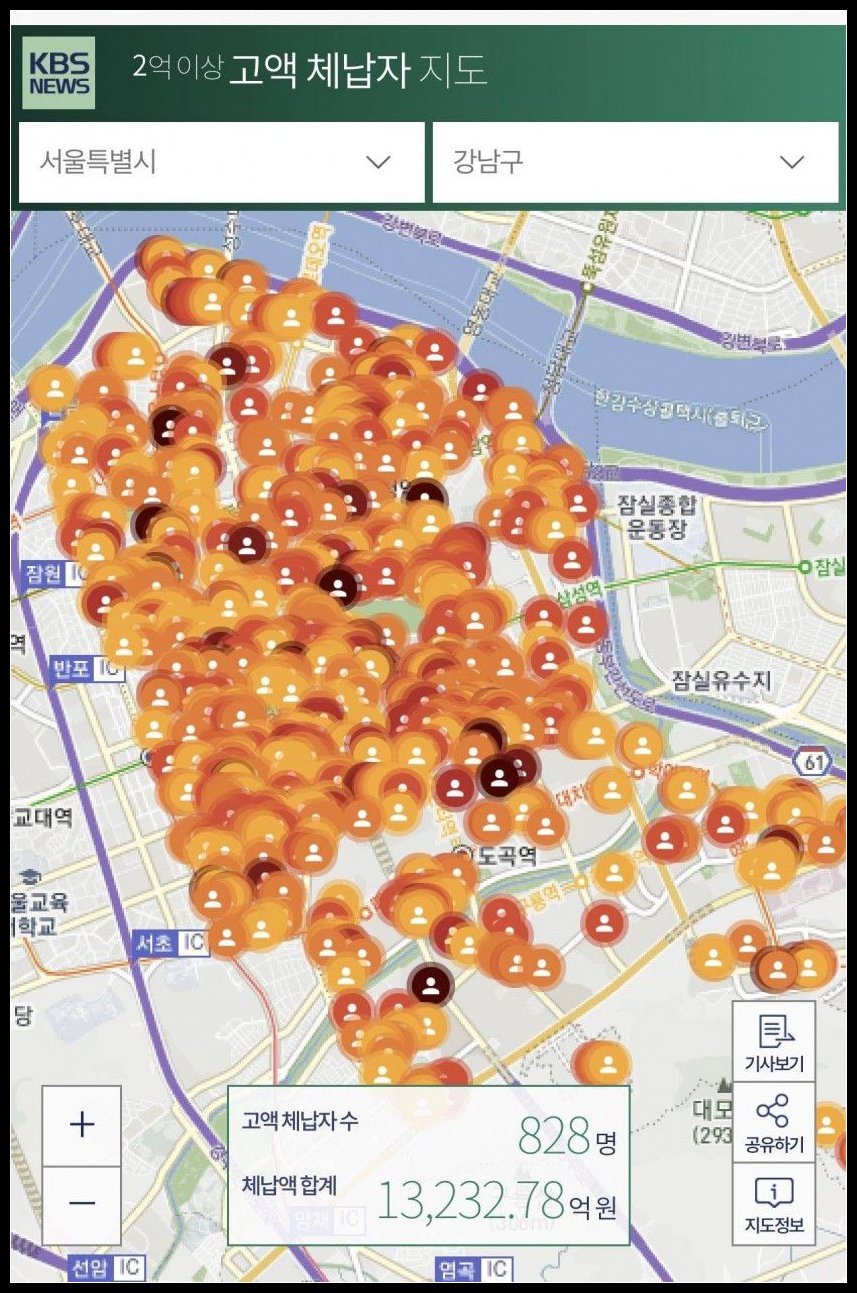Zoom in the map with plus button
Image resolution: width=857 pixels, height=1293 pixels.
tap(82, 1126)
